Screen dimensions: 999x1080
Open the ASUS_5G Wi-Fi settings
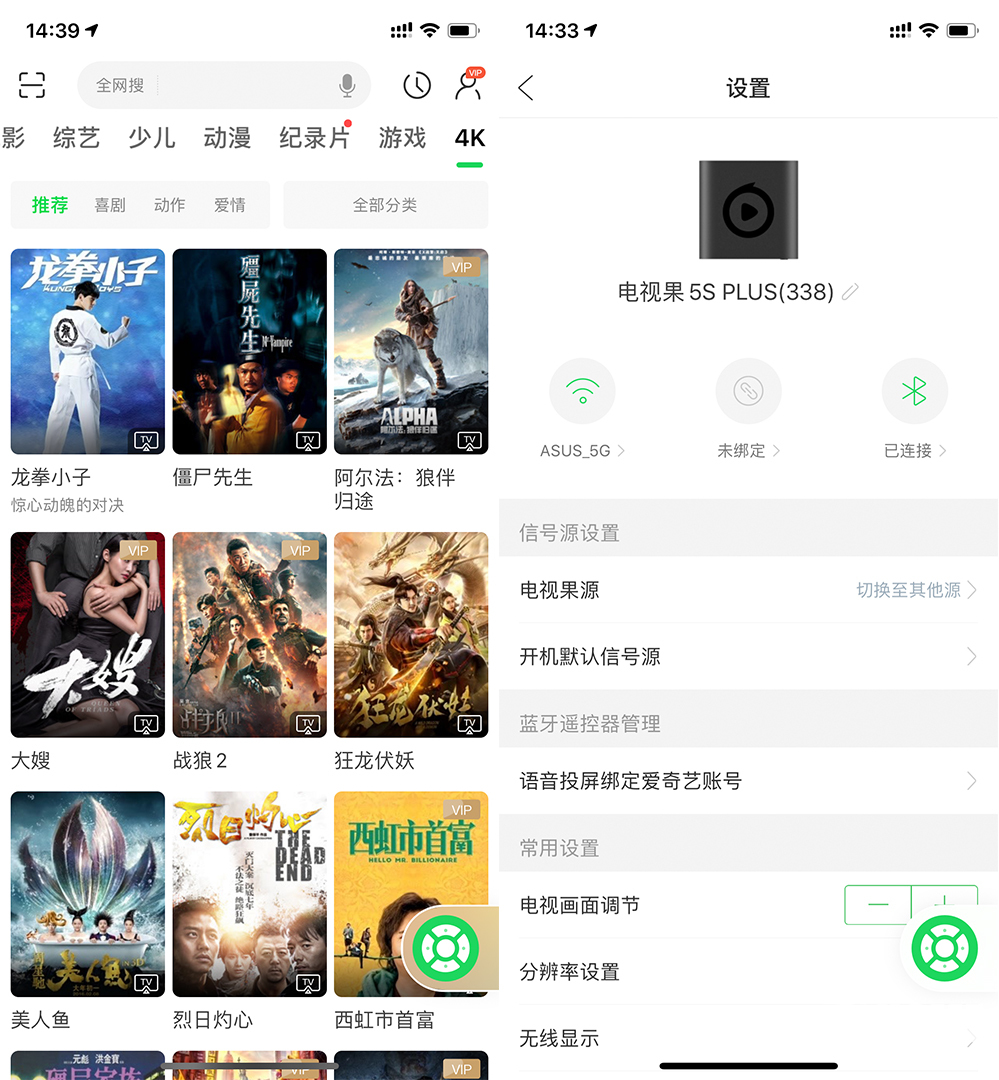tap(583, 392)
